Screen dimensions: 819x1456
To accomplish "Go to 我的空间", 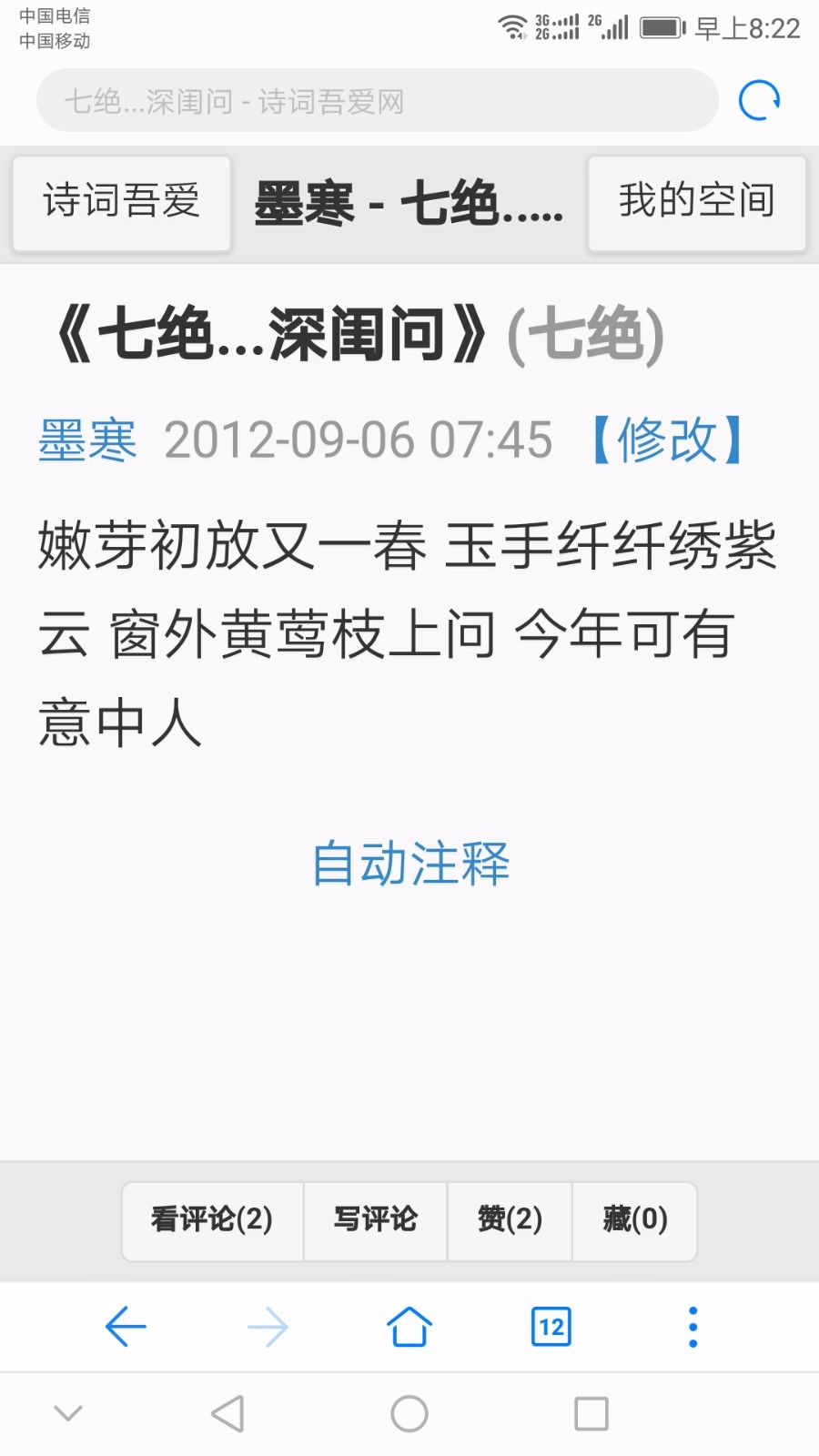I will (696, 202).
